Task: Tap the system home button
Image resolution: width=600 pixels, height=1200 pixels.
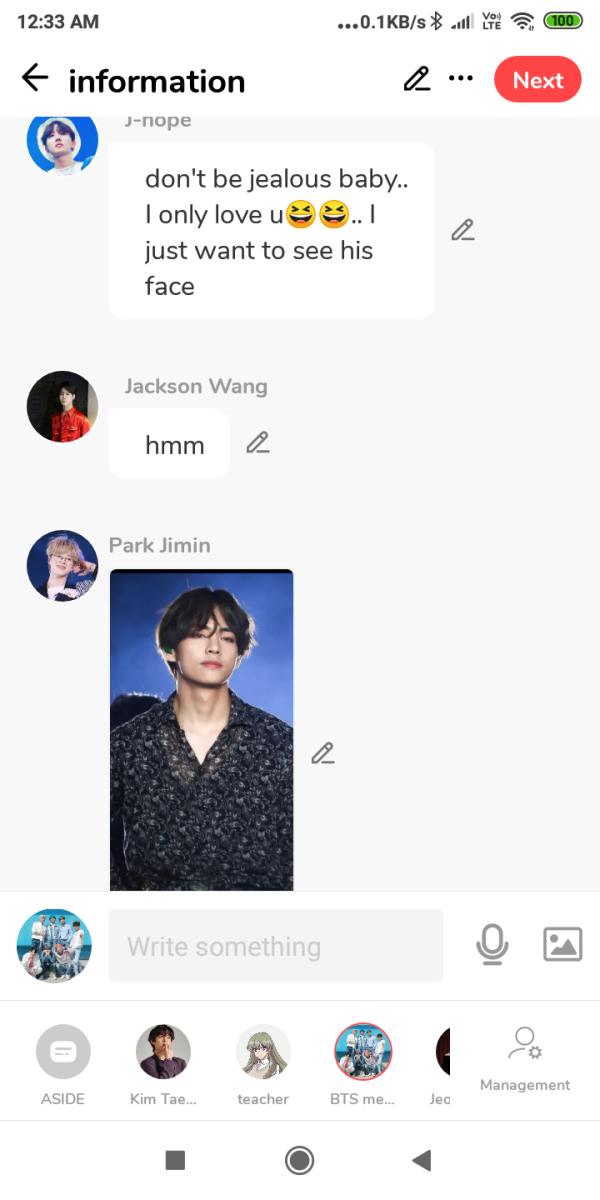Action: [x=299, y=1160]
